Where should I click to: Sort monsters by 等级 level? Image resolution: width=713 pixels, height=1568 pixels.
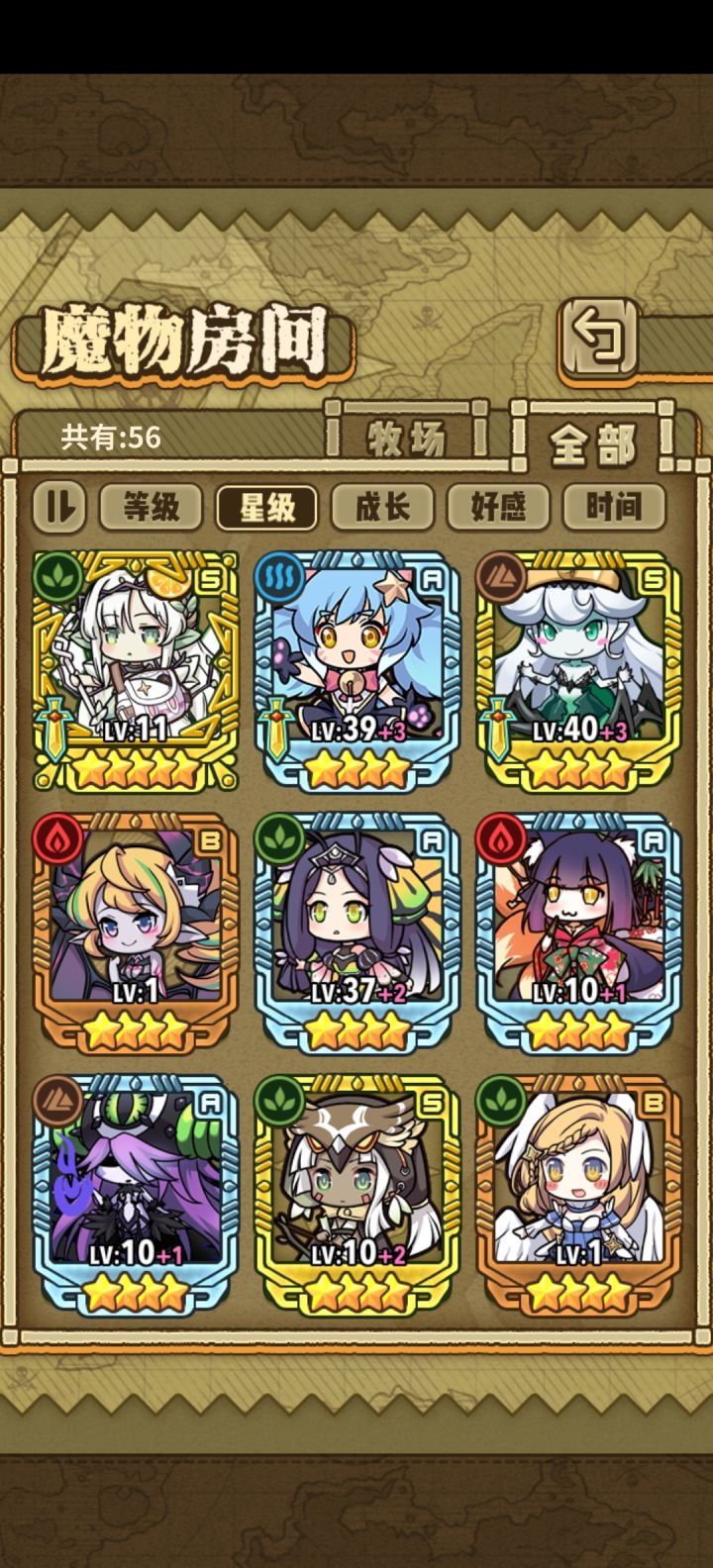151,507
